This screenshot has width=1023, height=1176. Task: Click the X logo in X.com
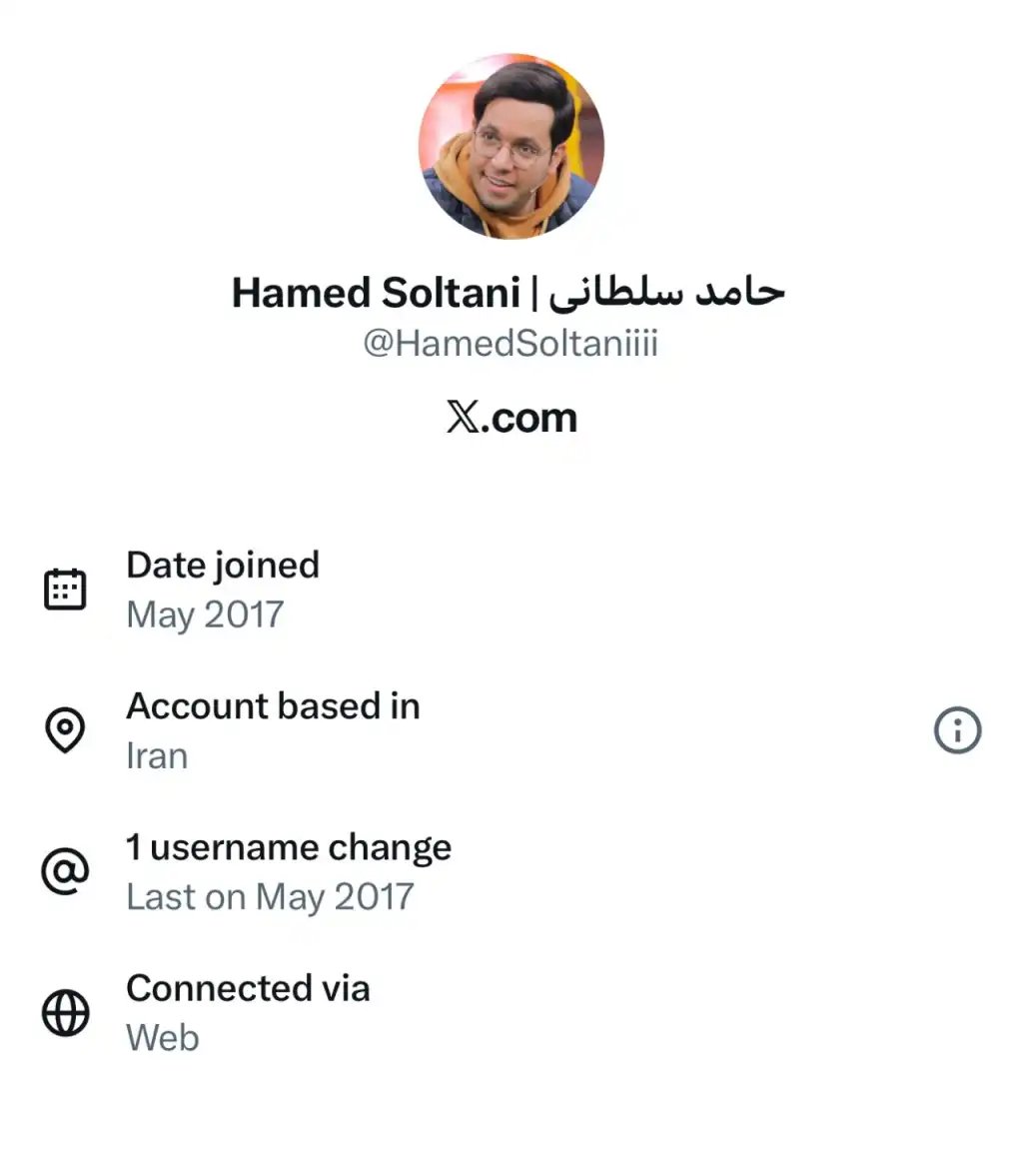463,419
